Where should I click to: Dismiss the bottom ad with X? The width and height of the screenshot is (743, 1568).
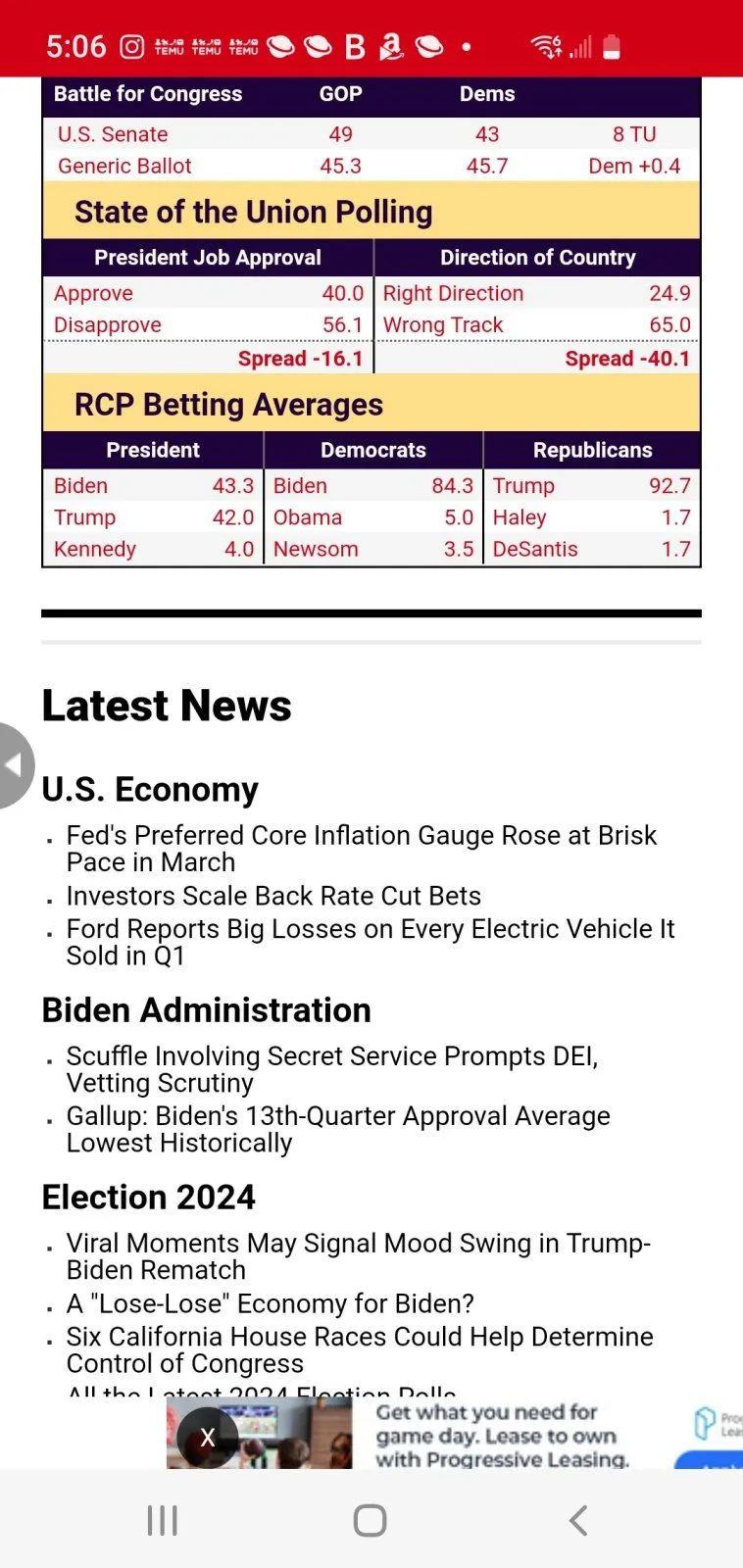tap(207, 1437)
